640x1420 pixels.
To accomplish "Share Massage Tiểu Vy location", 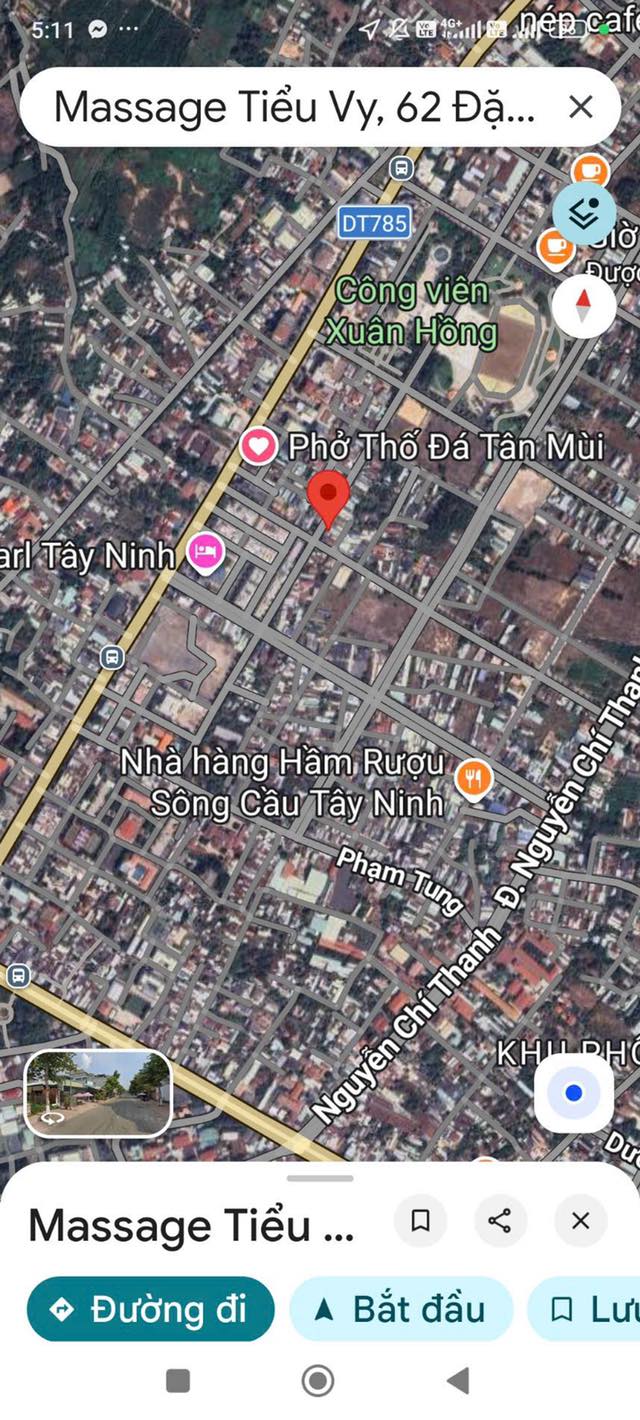I will (x=500, y=1220).
